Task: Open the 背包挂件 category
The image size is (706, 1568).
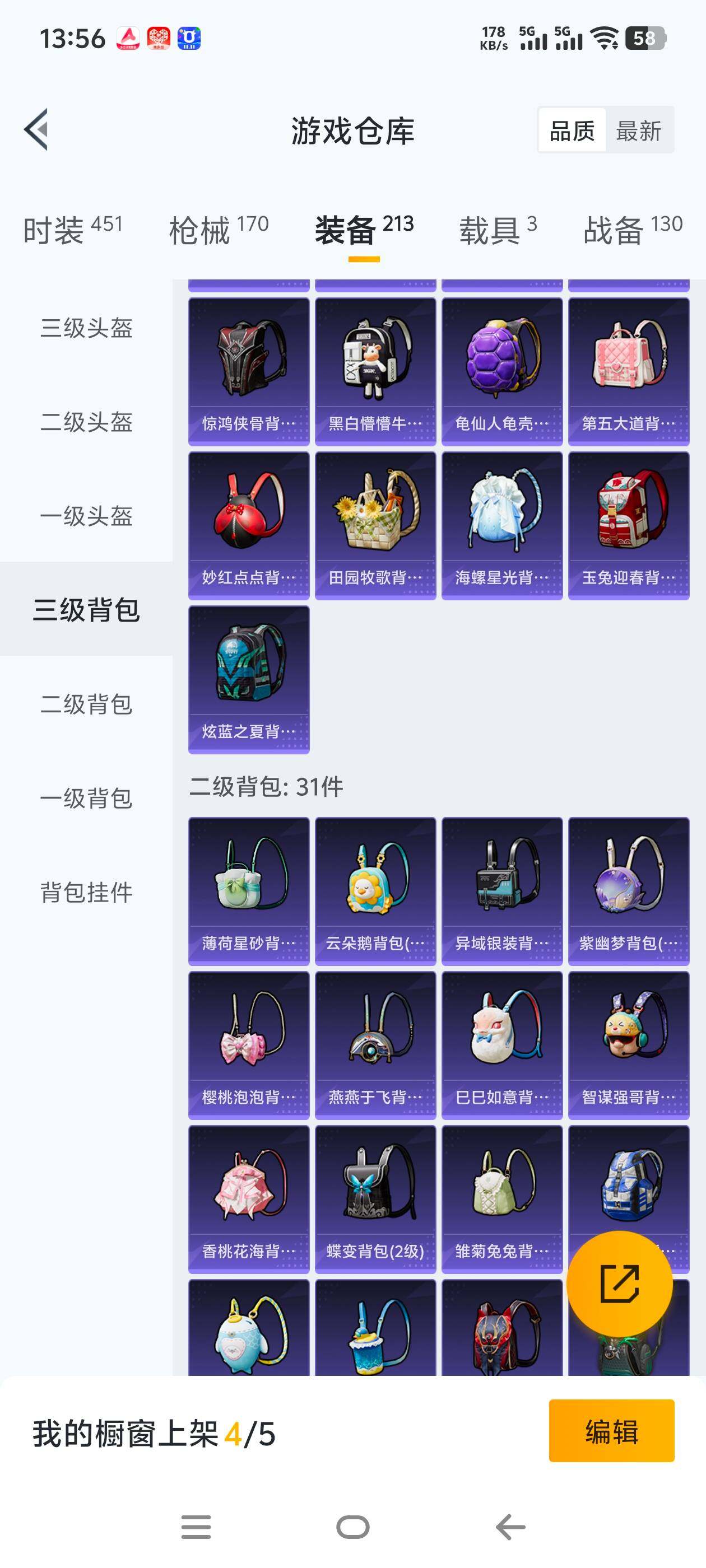Action: pos(86,892)
